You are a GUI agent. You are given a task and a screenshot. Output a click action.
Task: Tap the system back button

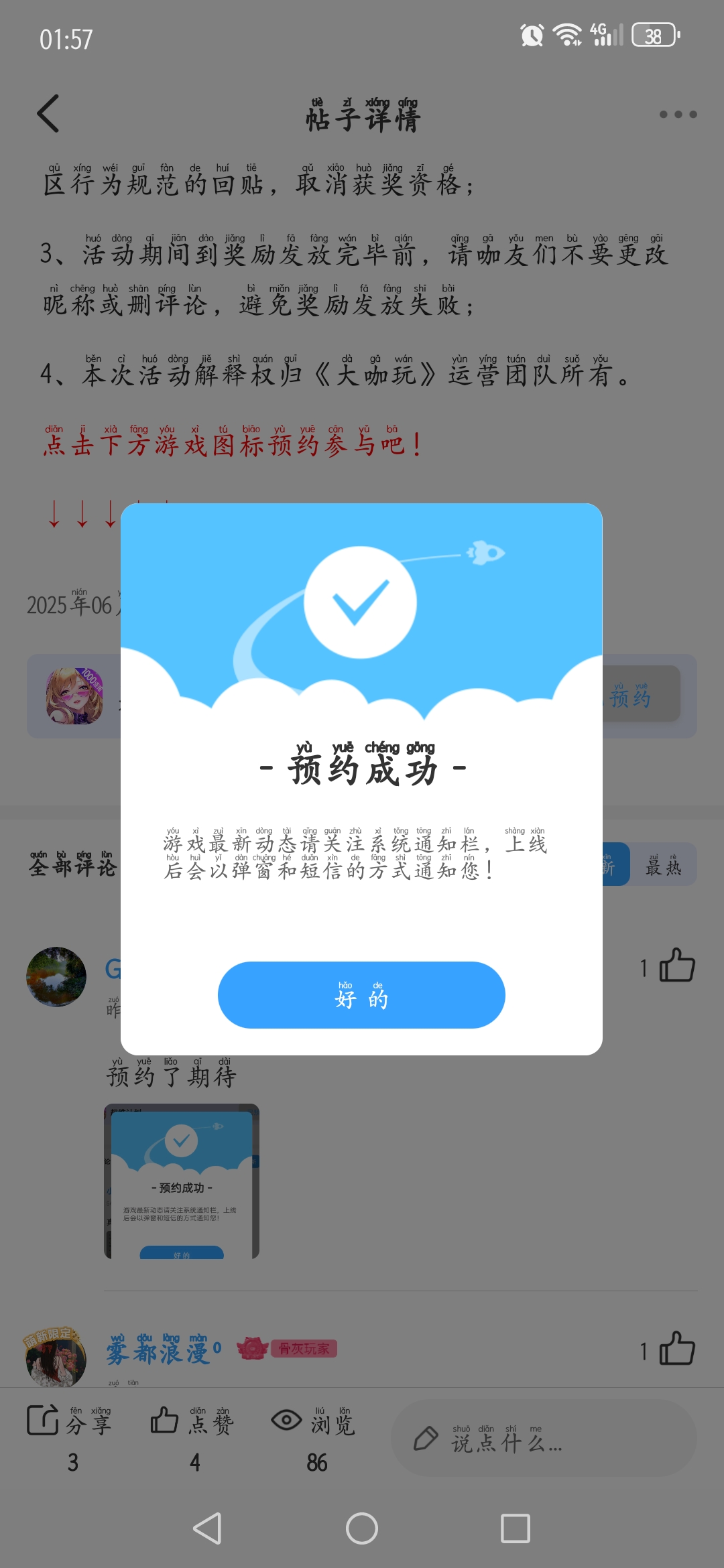(x=207, y=1529)
